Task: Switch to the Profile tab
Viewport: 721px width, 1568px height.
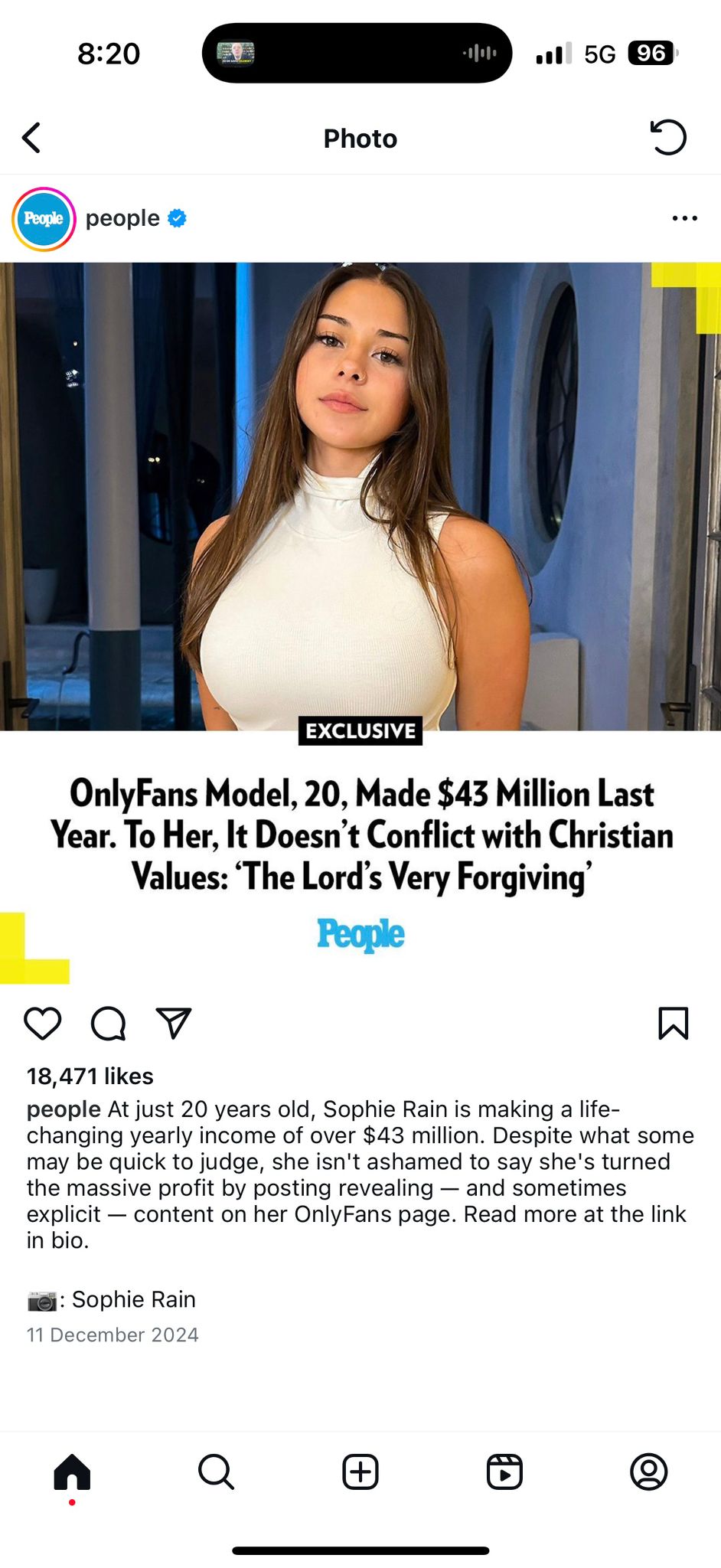Action: click(x=648, y=1472)
